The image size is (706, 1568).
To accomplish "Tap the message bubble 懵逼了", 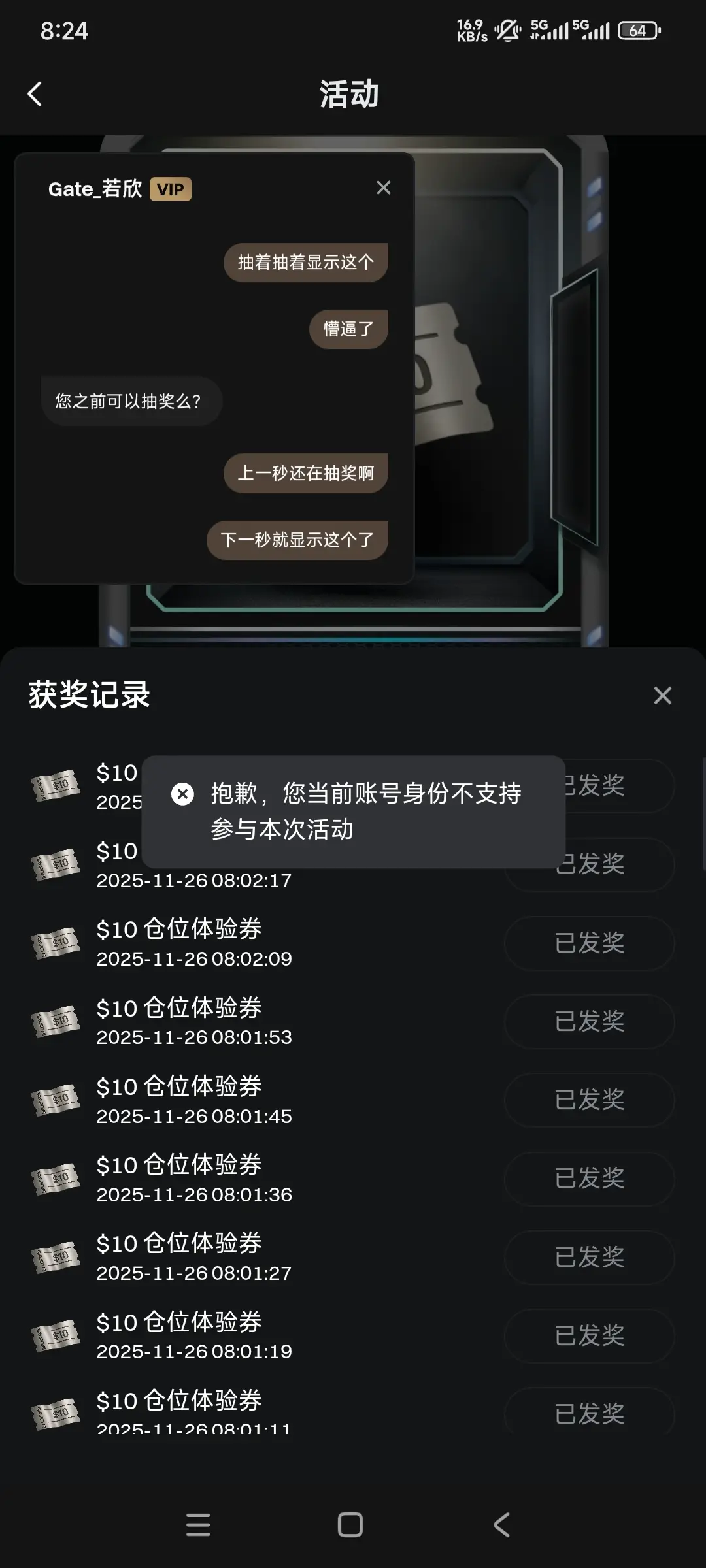I will pyautogui.click(x=348, y=328).
